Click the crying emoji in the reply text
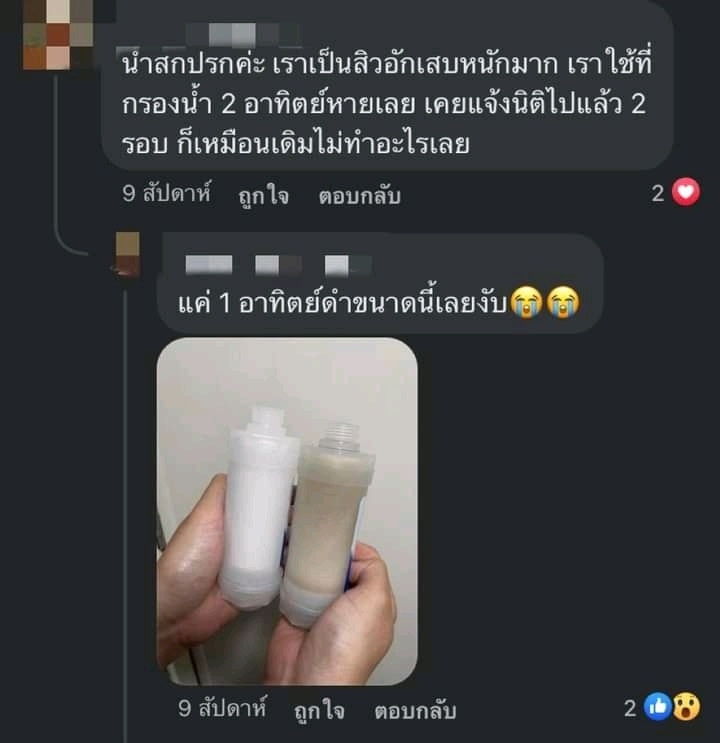 pos(529,303)
